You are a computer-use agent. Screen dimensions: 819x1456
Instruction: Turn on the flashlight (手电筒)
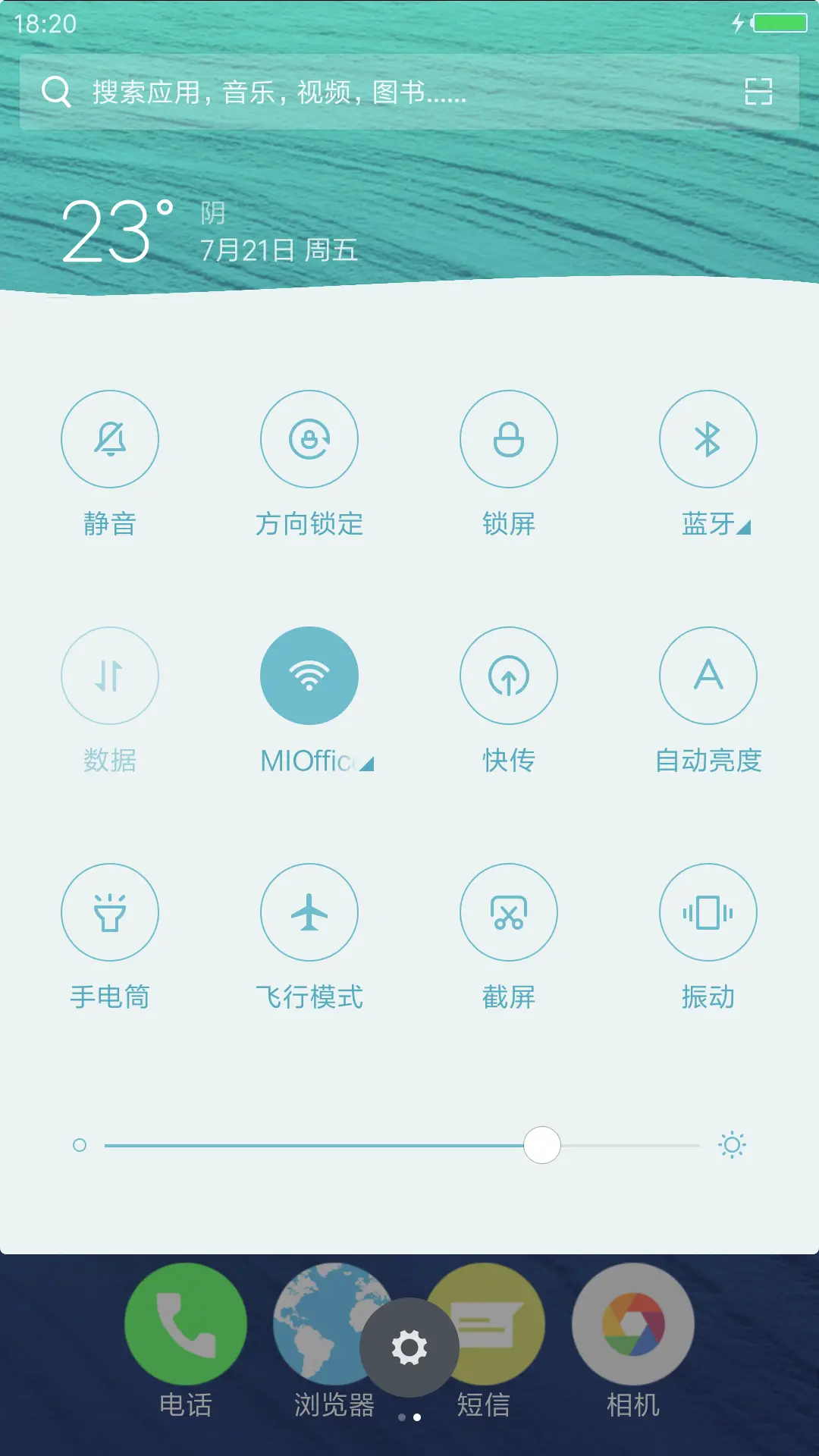pyautogui.click(x=110, y=912)
